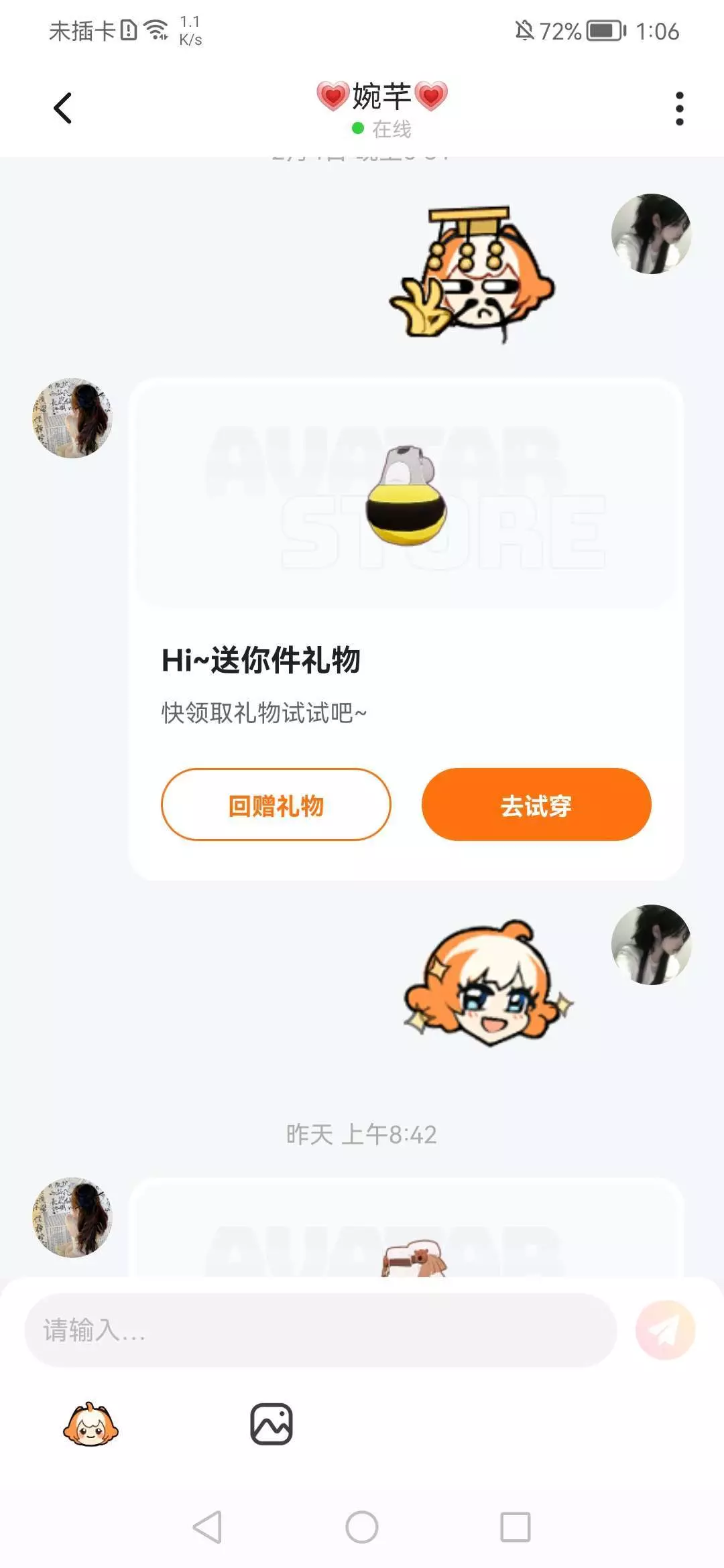Go back from the chat with 婉芊
This screenshot has width=724, height=1568.
62,109
